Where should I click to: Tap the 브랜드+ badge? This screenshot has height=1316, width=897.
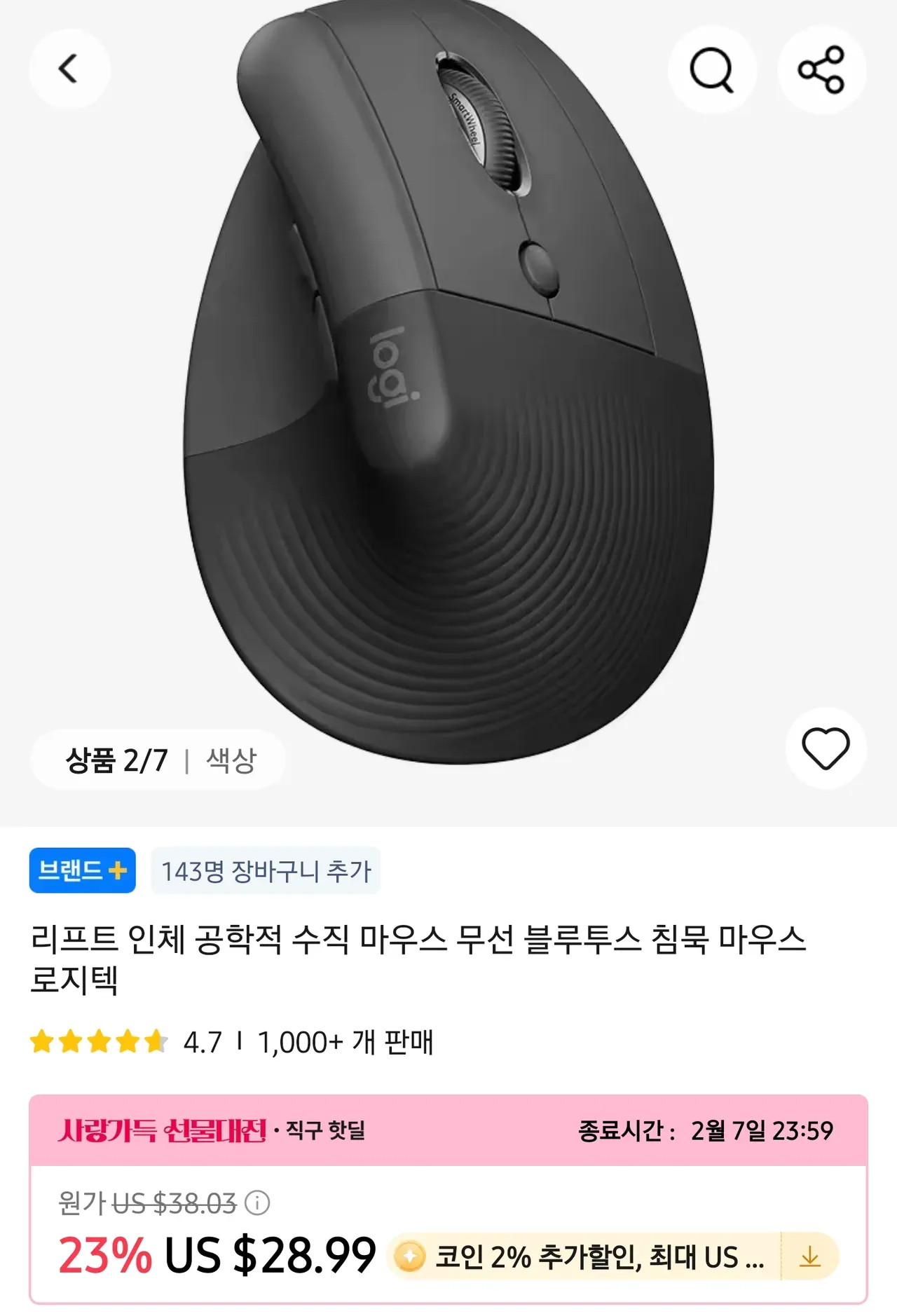click(82, 870)
